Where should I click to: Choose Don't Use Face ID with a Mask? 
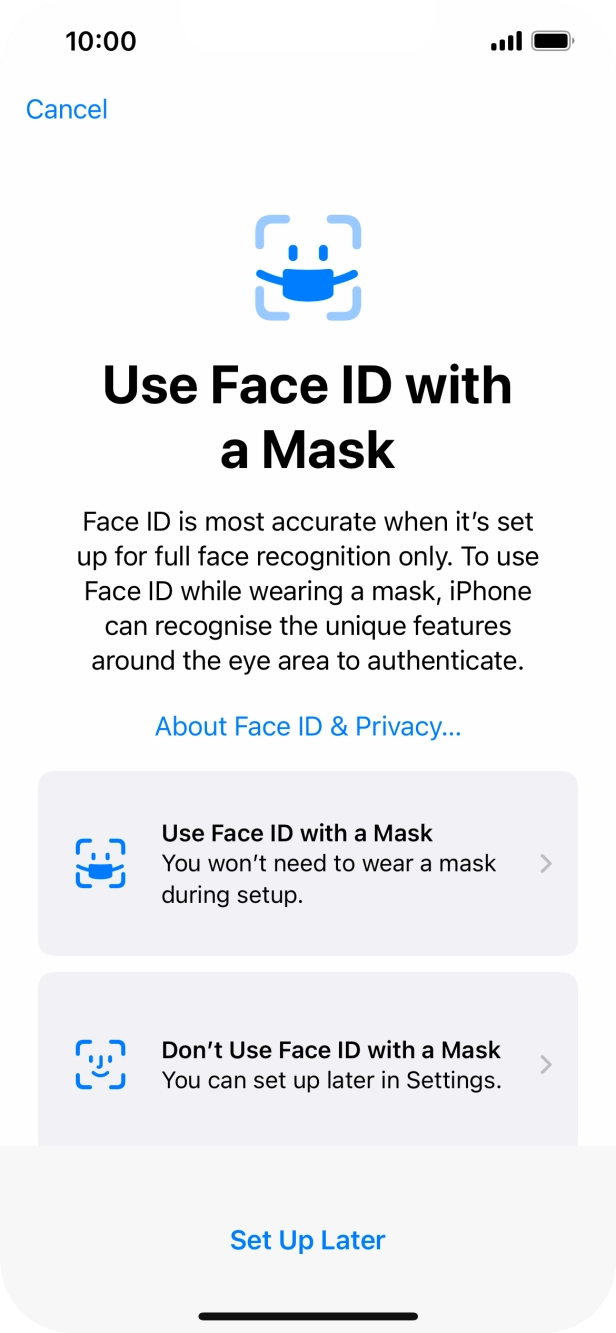[x=308, y=1064]
